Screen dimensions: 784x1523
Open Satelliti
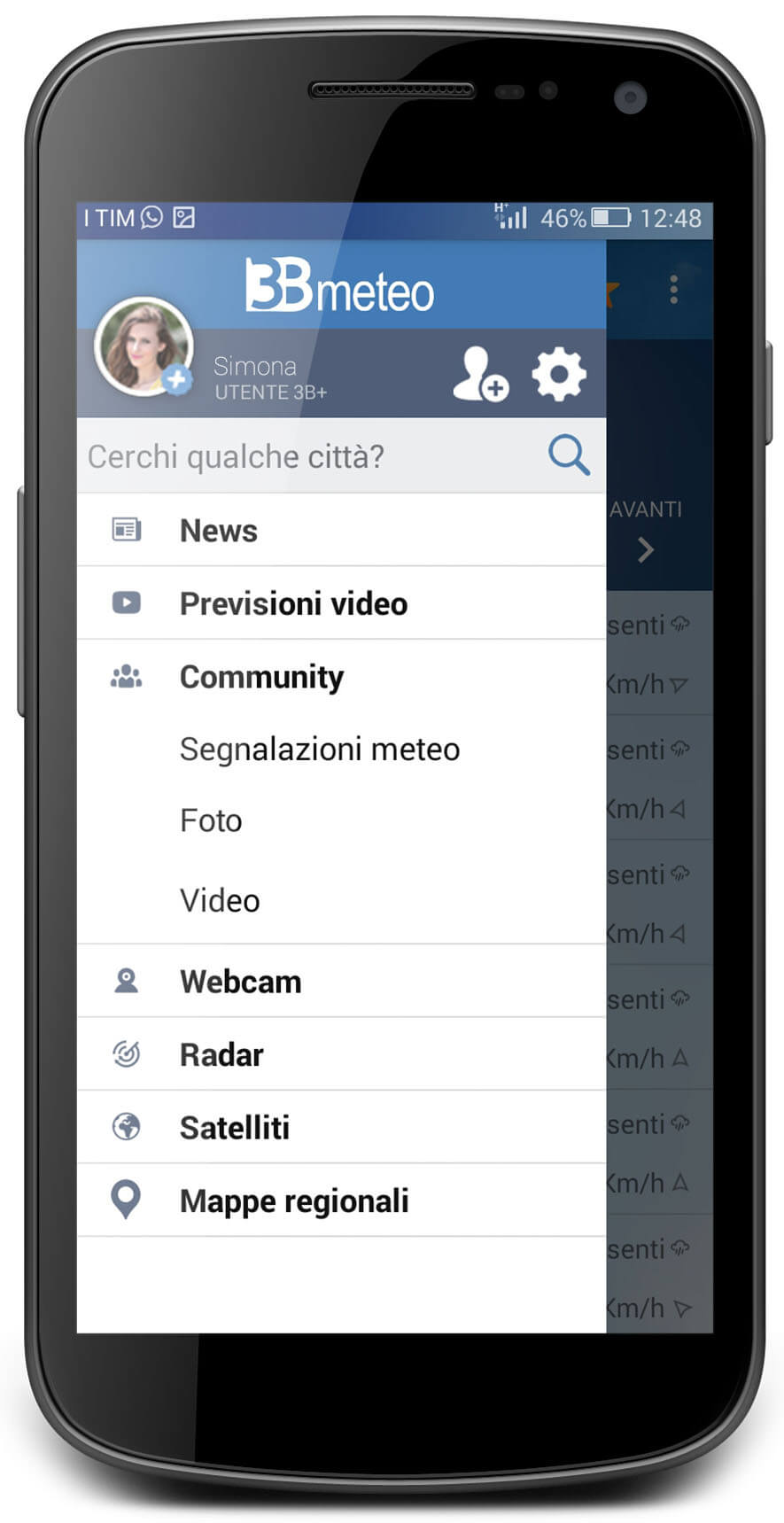pyautogui.click(x=234, y=1128)
